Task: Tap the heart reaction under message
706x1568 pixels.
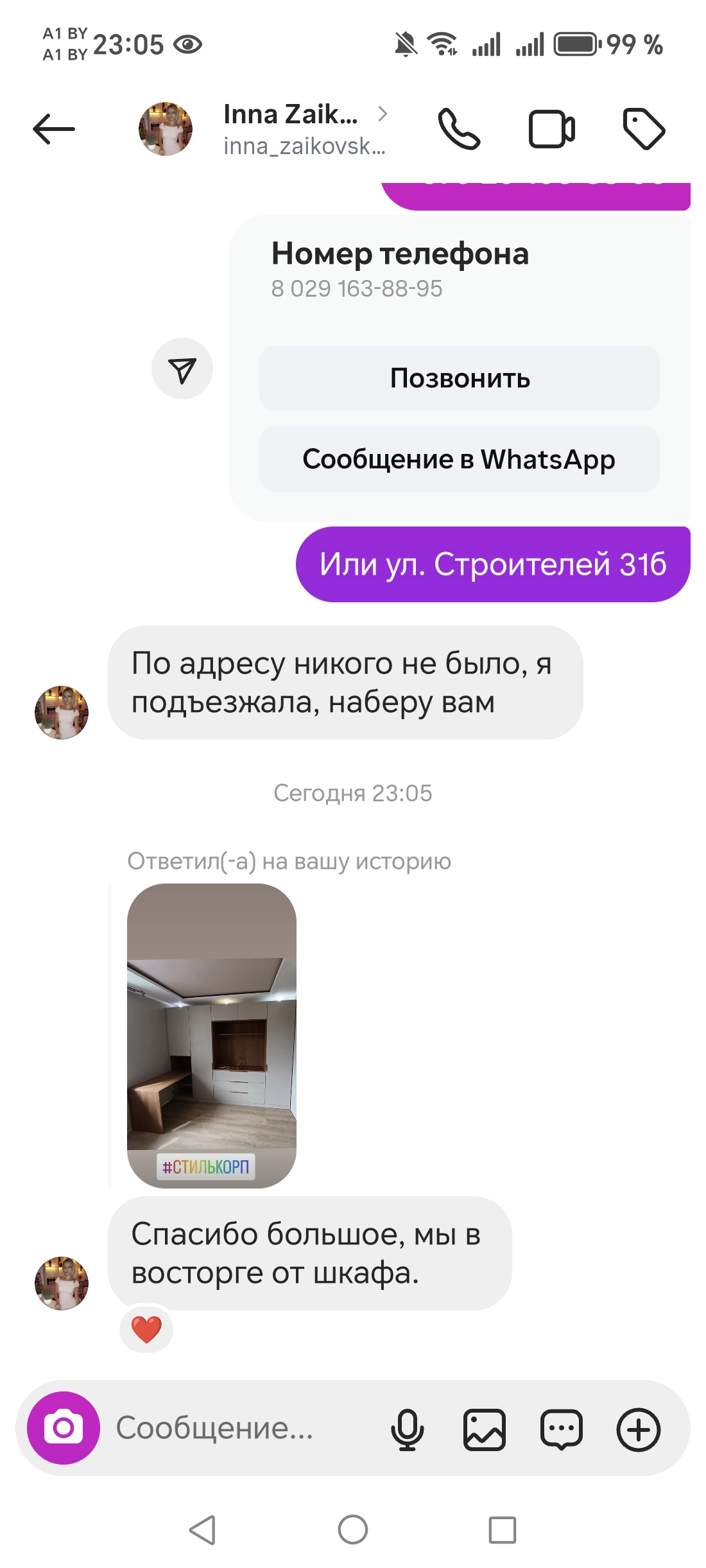Action: pos(146,1329)
